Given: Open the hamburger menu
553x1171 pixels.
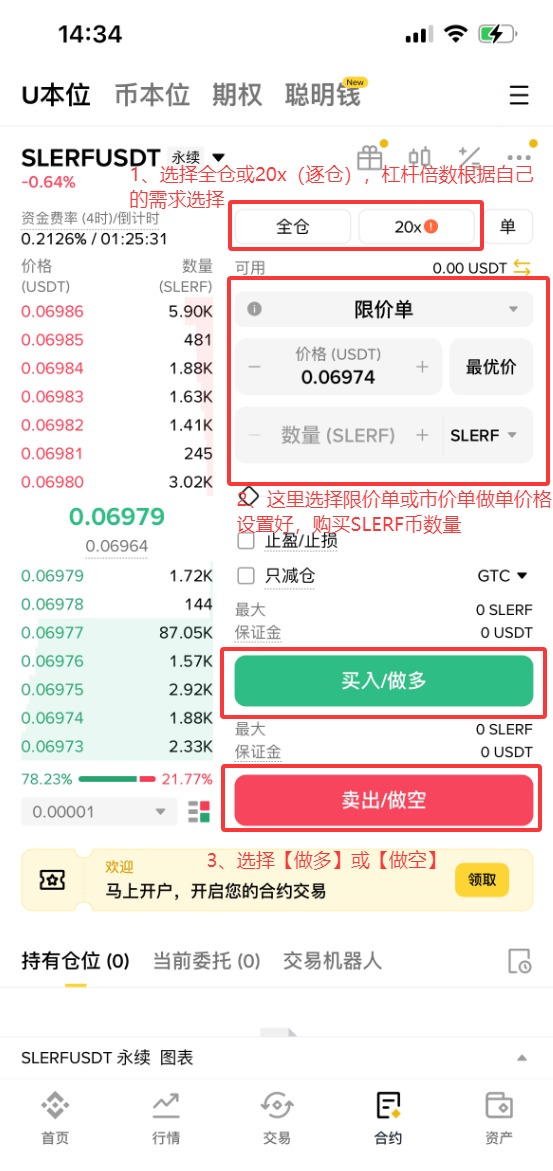Looking at the screenshot, I should coord(519,96).
